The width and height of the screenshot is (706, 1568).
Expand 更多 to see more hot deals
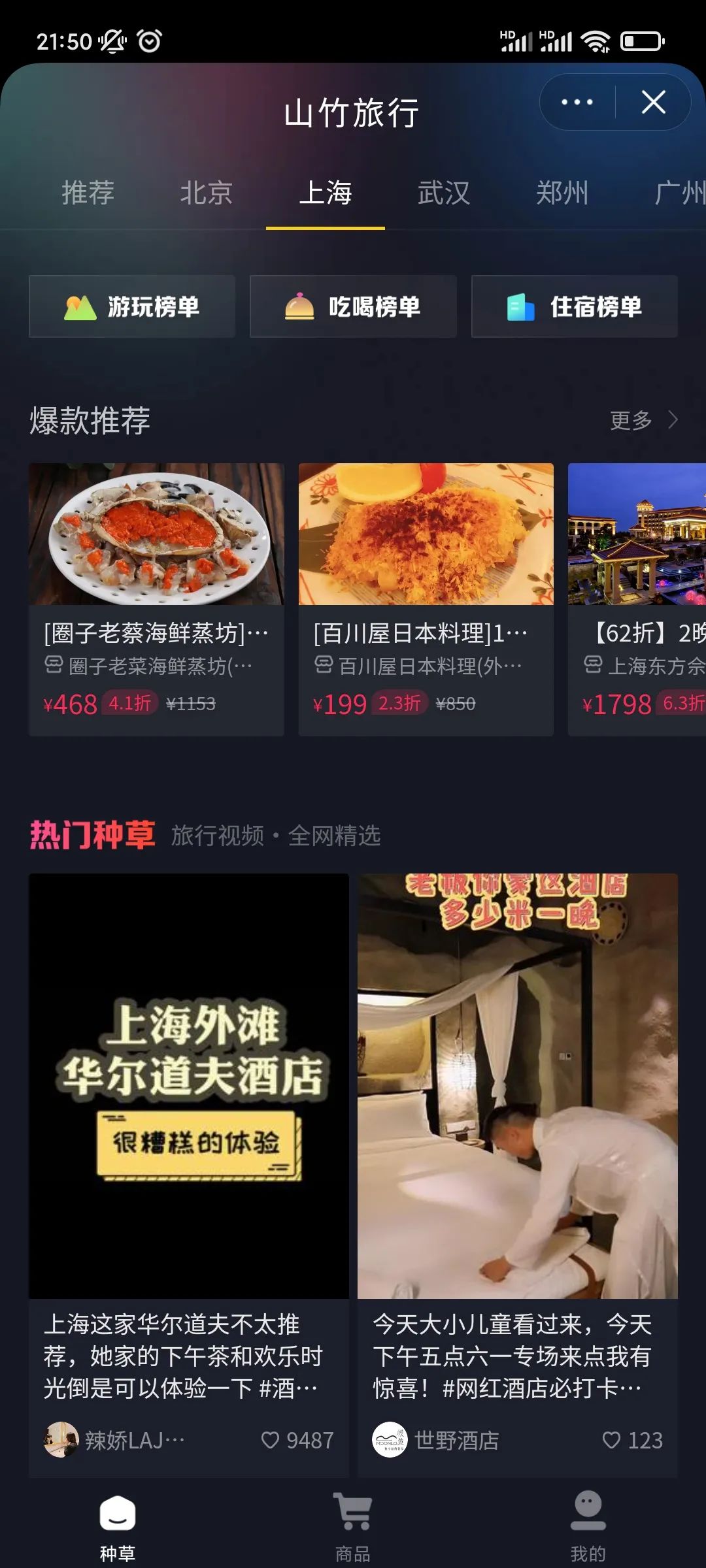pos(630,420)
